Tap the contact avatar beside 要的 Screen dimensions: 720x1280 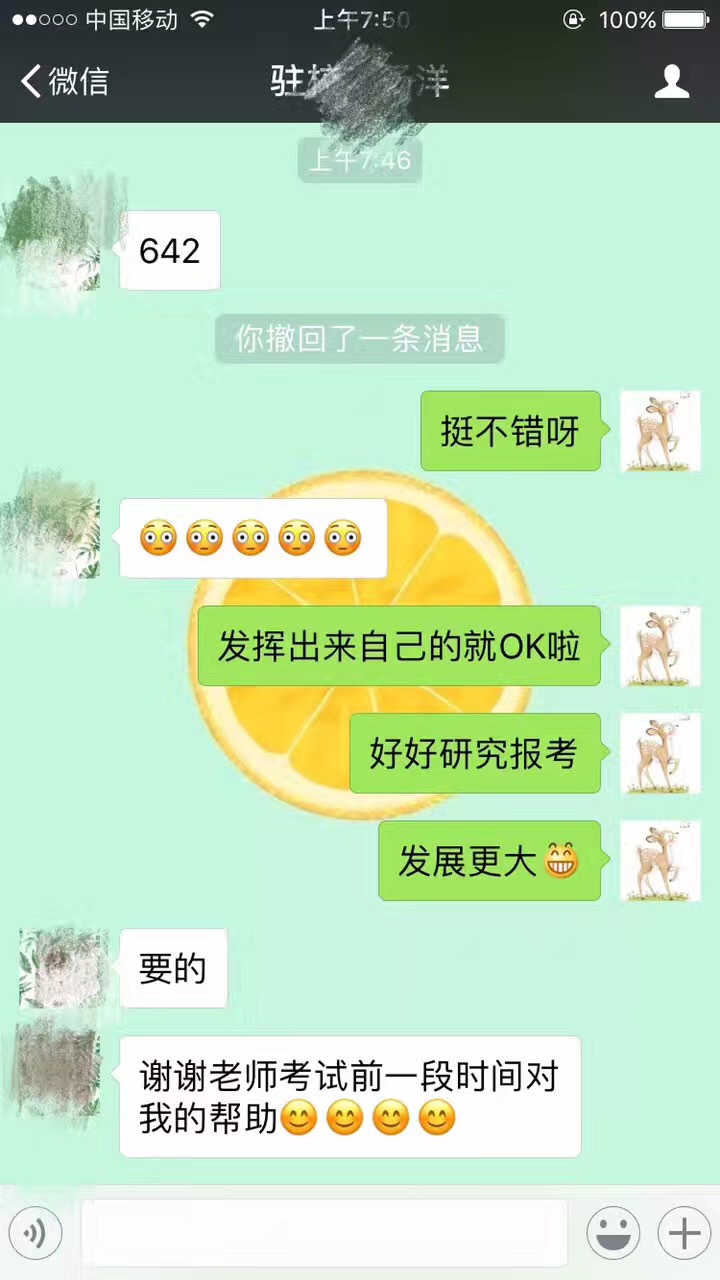point(60,968)
